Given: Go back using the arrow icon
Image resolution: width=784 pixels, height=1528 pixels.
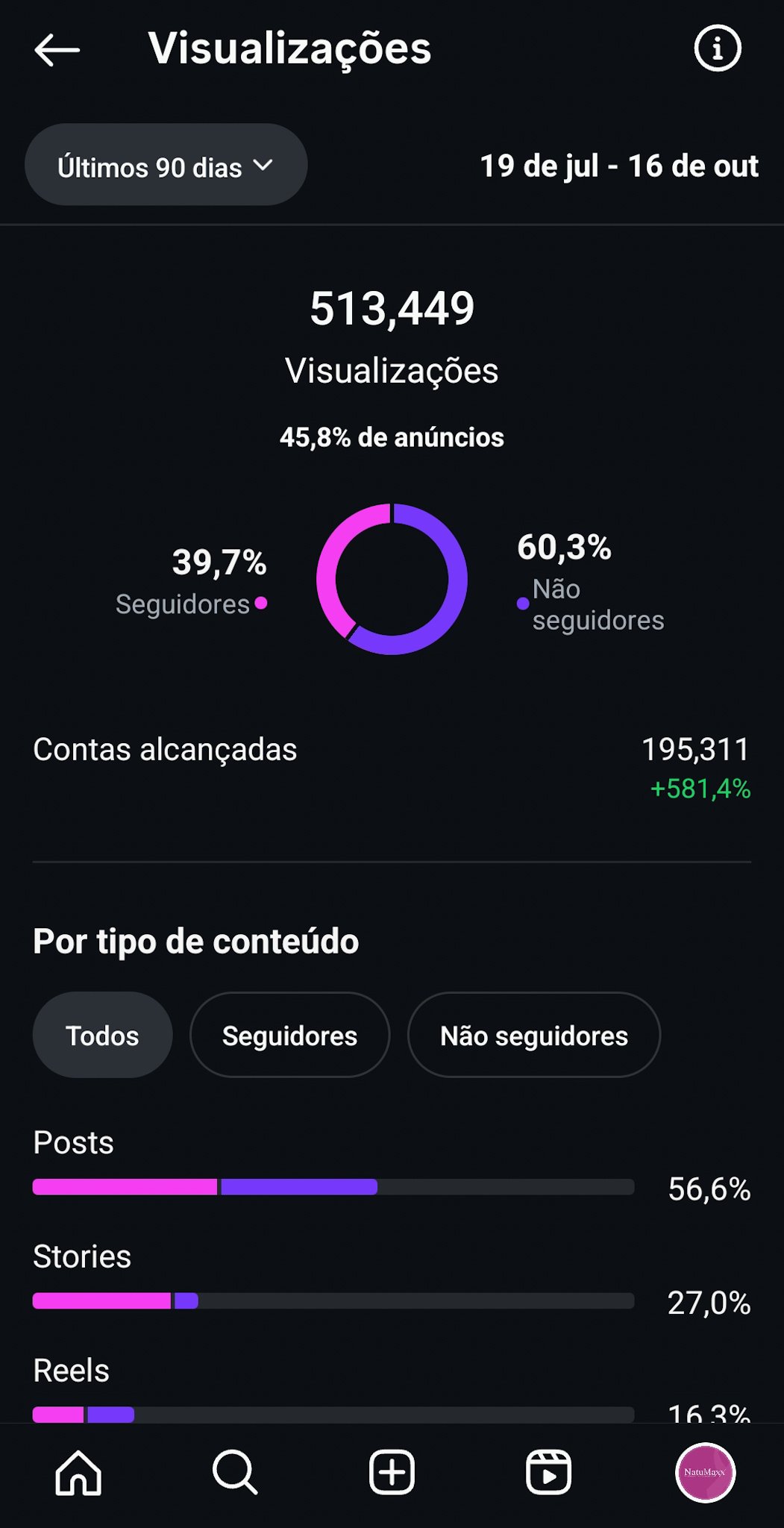Looking at the screenshot, I should tap(57, 50).
